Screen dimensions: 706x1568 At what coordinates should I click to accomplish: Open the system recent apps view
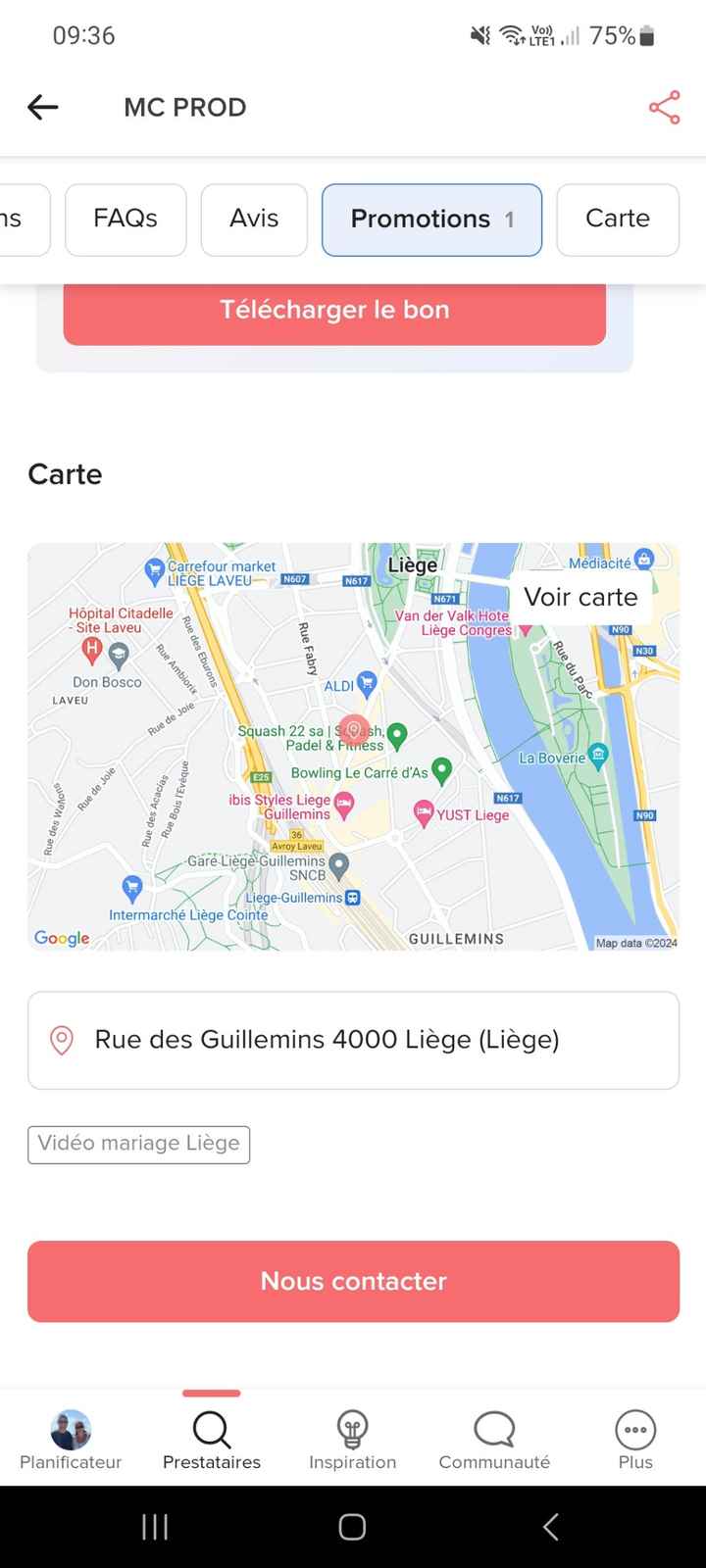[x=155, y=1526]
